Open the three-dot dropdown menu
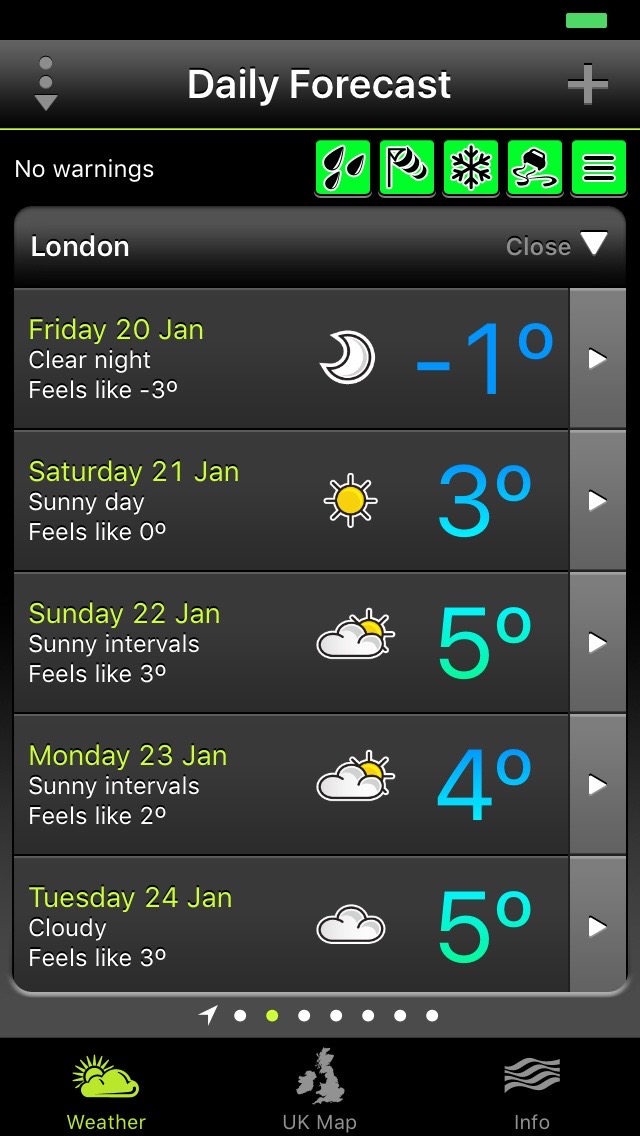Screen dimensions: 640x1136 [x=46, y=84]
